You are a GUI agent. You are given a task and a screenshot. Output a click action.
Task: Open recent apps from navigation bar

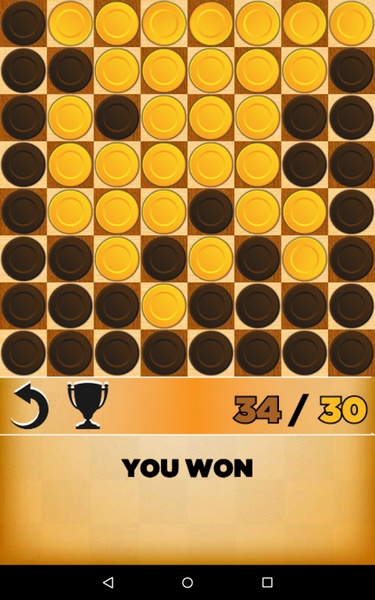coord(267,582)
